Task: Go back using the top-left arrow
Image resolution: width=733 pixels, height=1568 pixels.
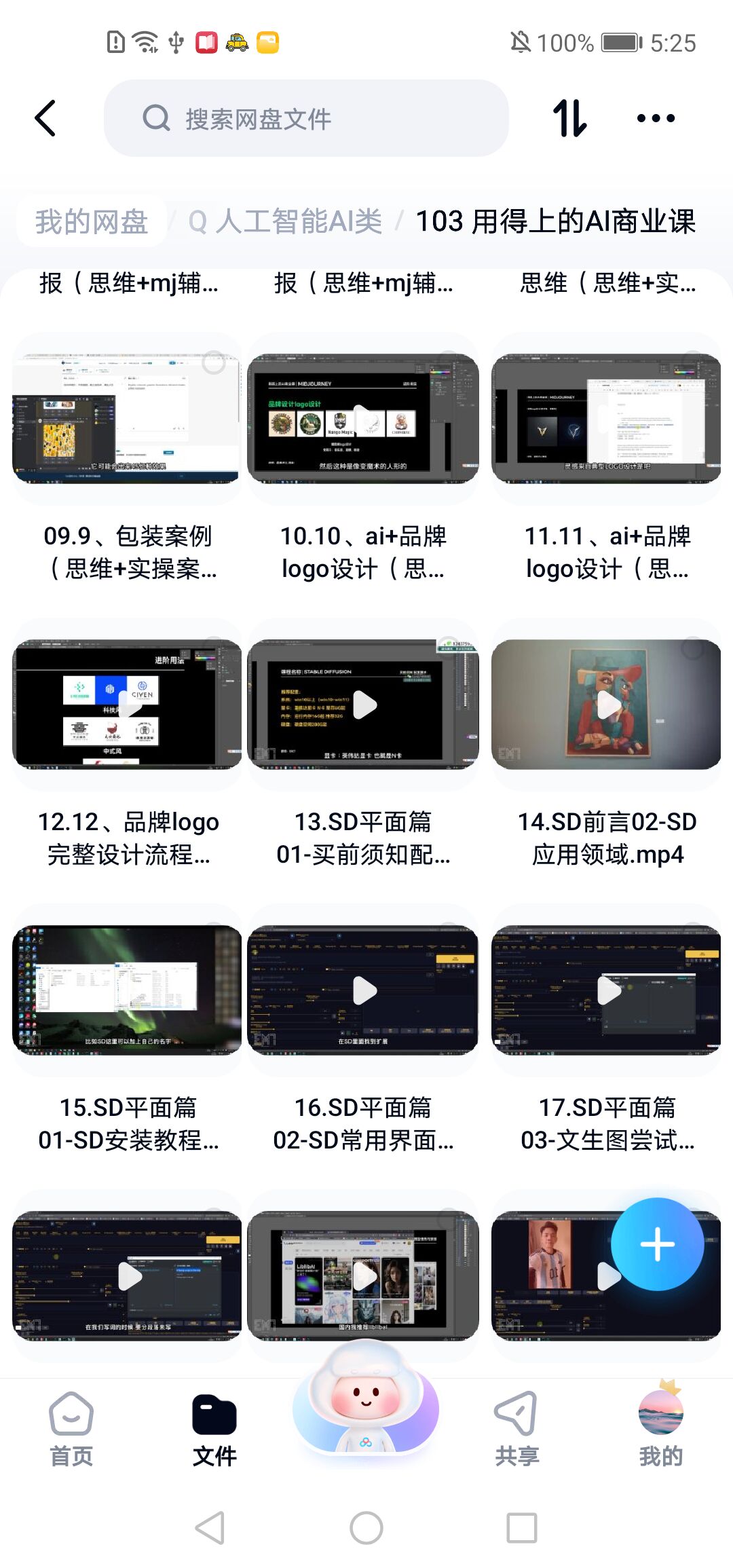Action: [x=45, y=118]
